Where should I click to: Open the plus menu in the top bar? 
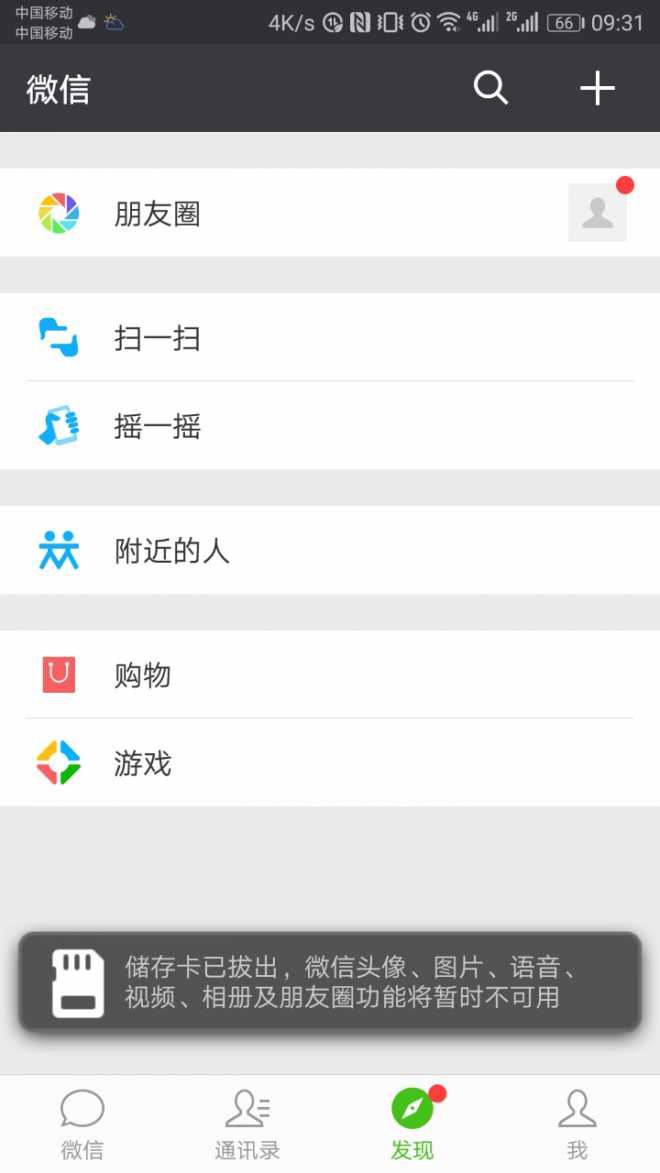[597, 88]
